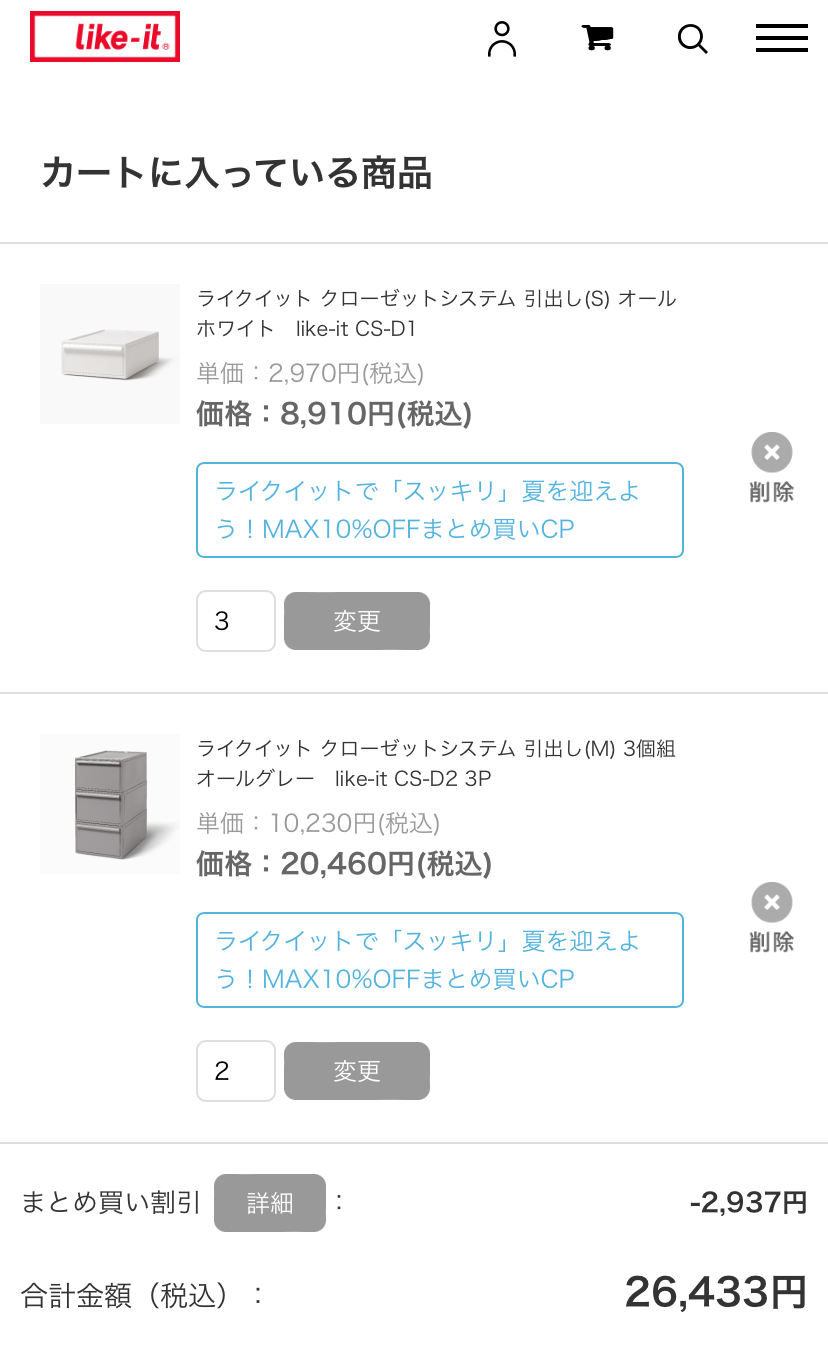Open campaign link under the CS-D1 item
Screen dimensions: 828x1354
[x=439, y=510]
